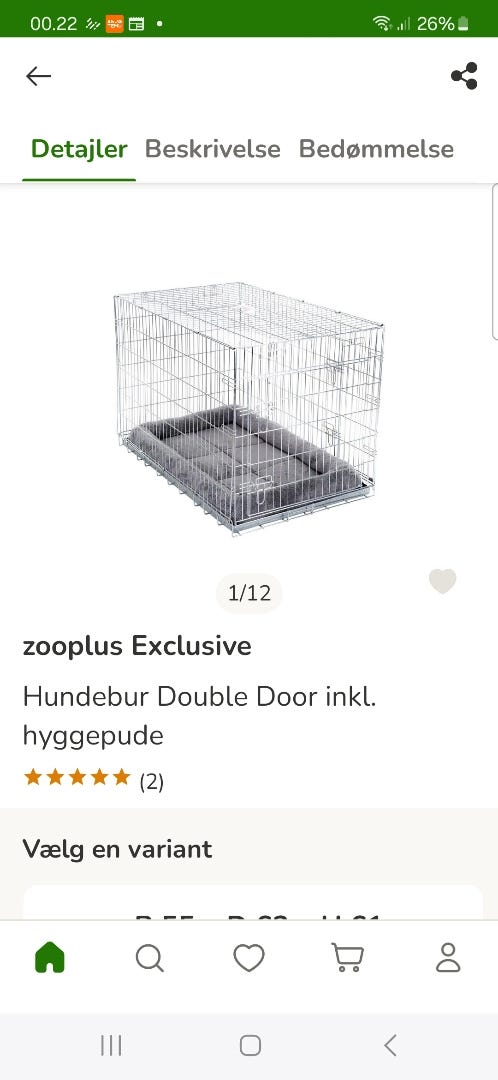Screen dimensions: 498x1080
Task: Open the five-star reviews rating
Action: click(x=94, y=780)
